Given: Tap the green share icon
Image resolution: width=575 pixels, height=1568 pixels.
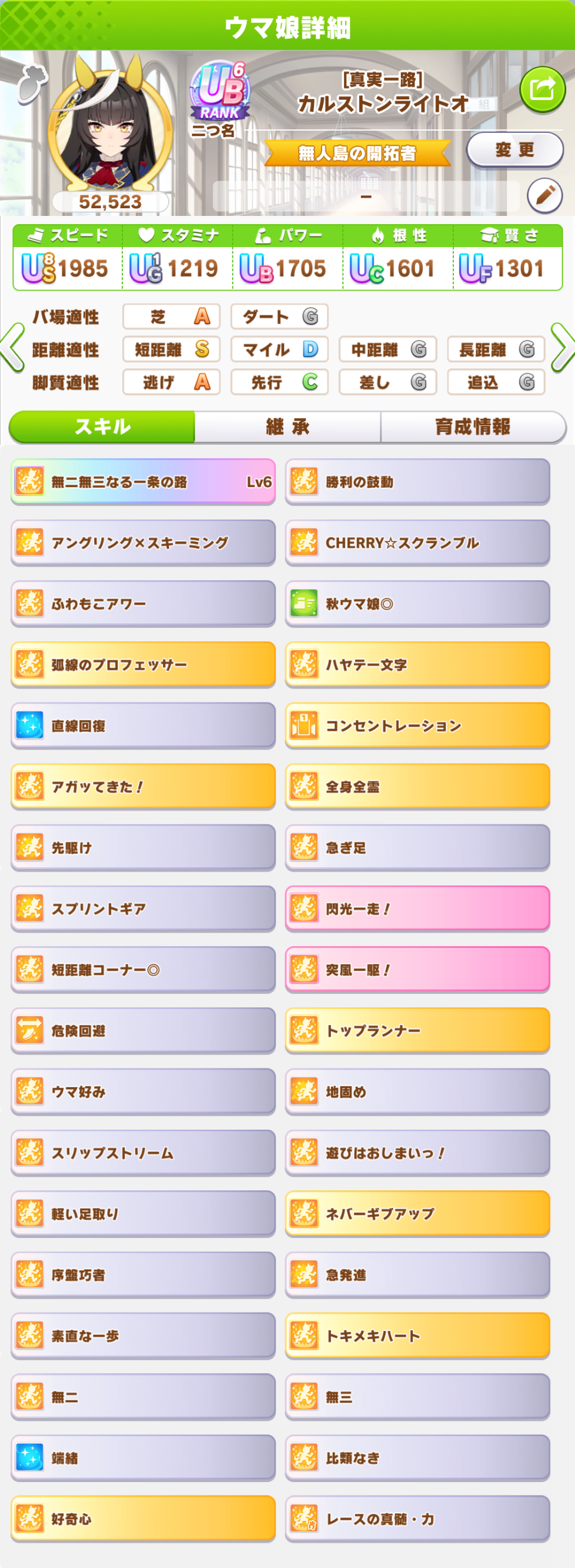Looking at the screenshot, I should coord(542,90).
